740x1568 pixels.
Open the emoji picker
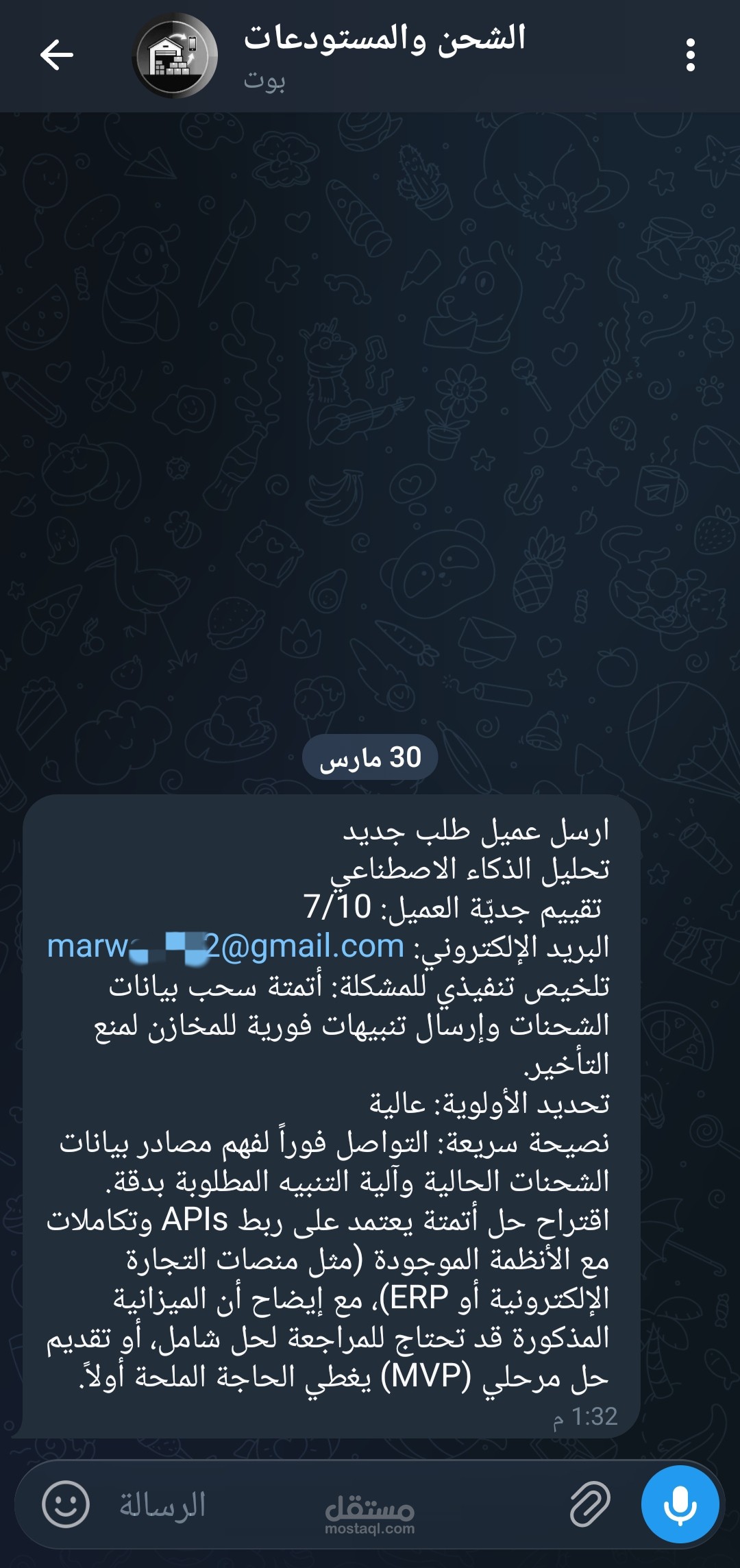(66, 1504)
